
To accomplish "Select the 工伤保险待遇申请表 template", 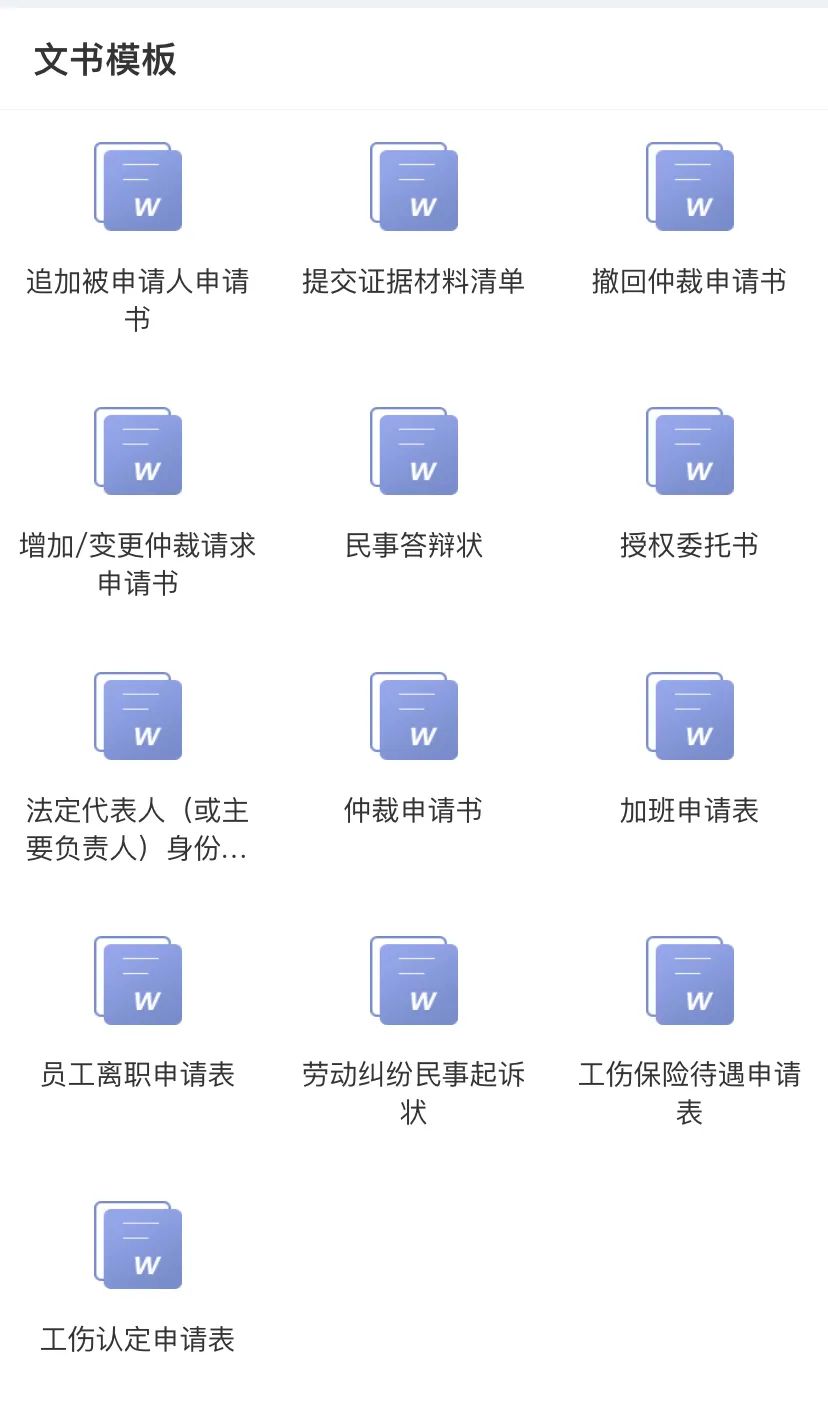I will 690,981.
